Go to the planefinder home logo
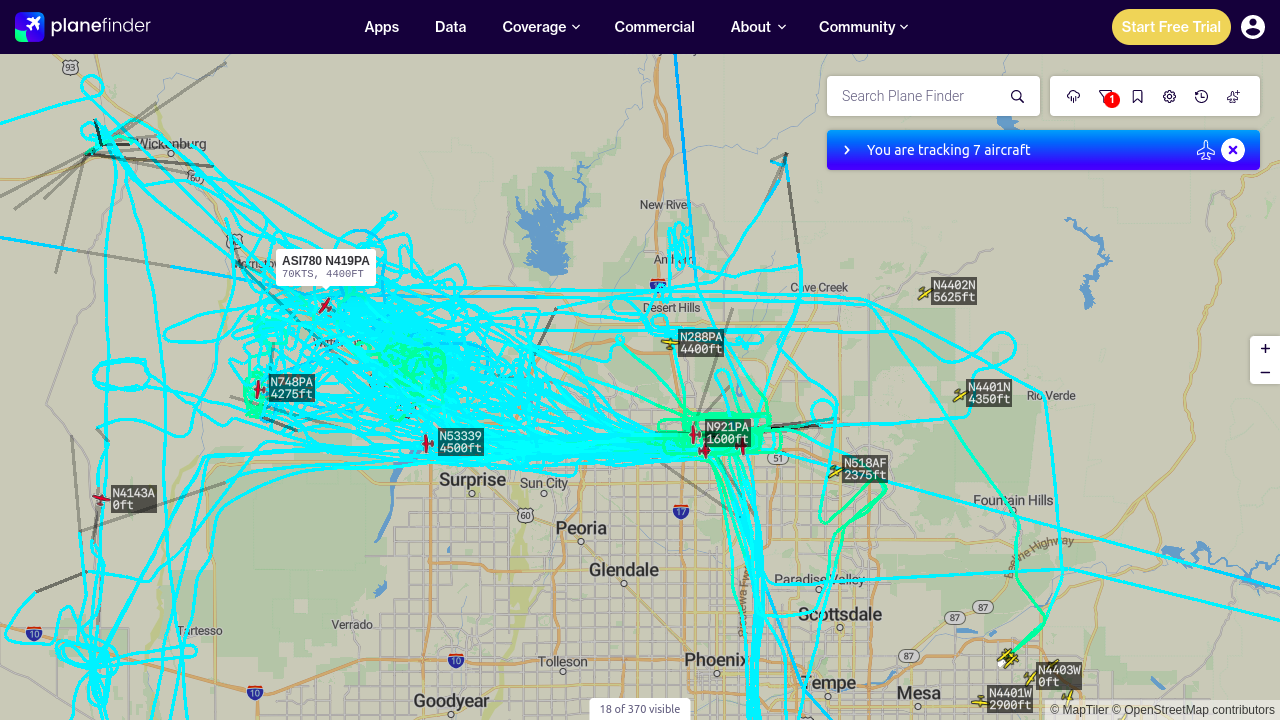 pos(83,26)
